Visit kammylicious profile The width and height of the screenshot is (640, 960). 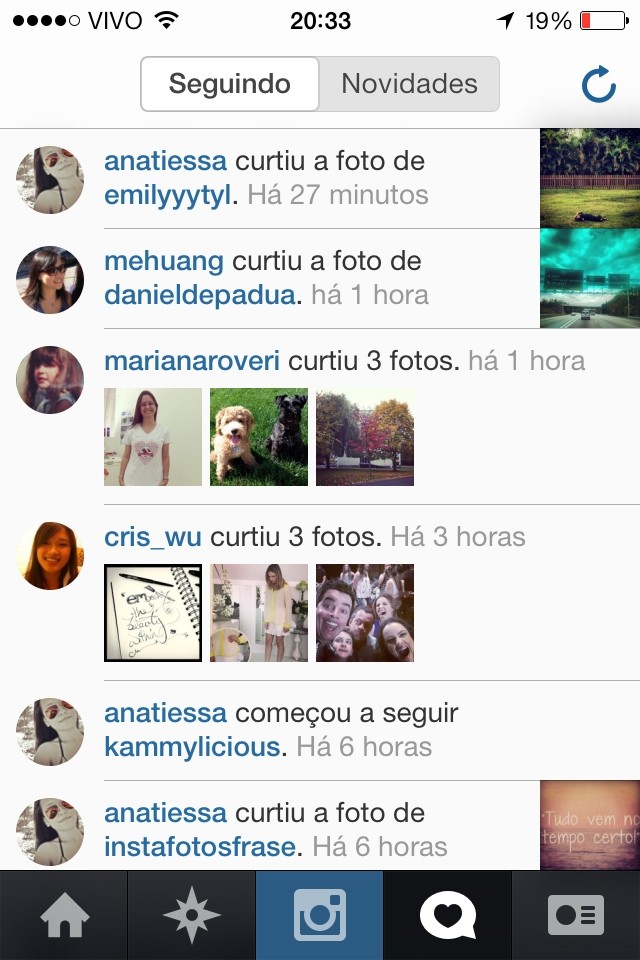(192, 747)
